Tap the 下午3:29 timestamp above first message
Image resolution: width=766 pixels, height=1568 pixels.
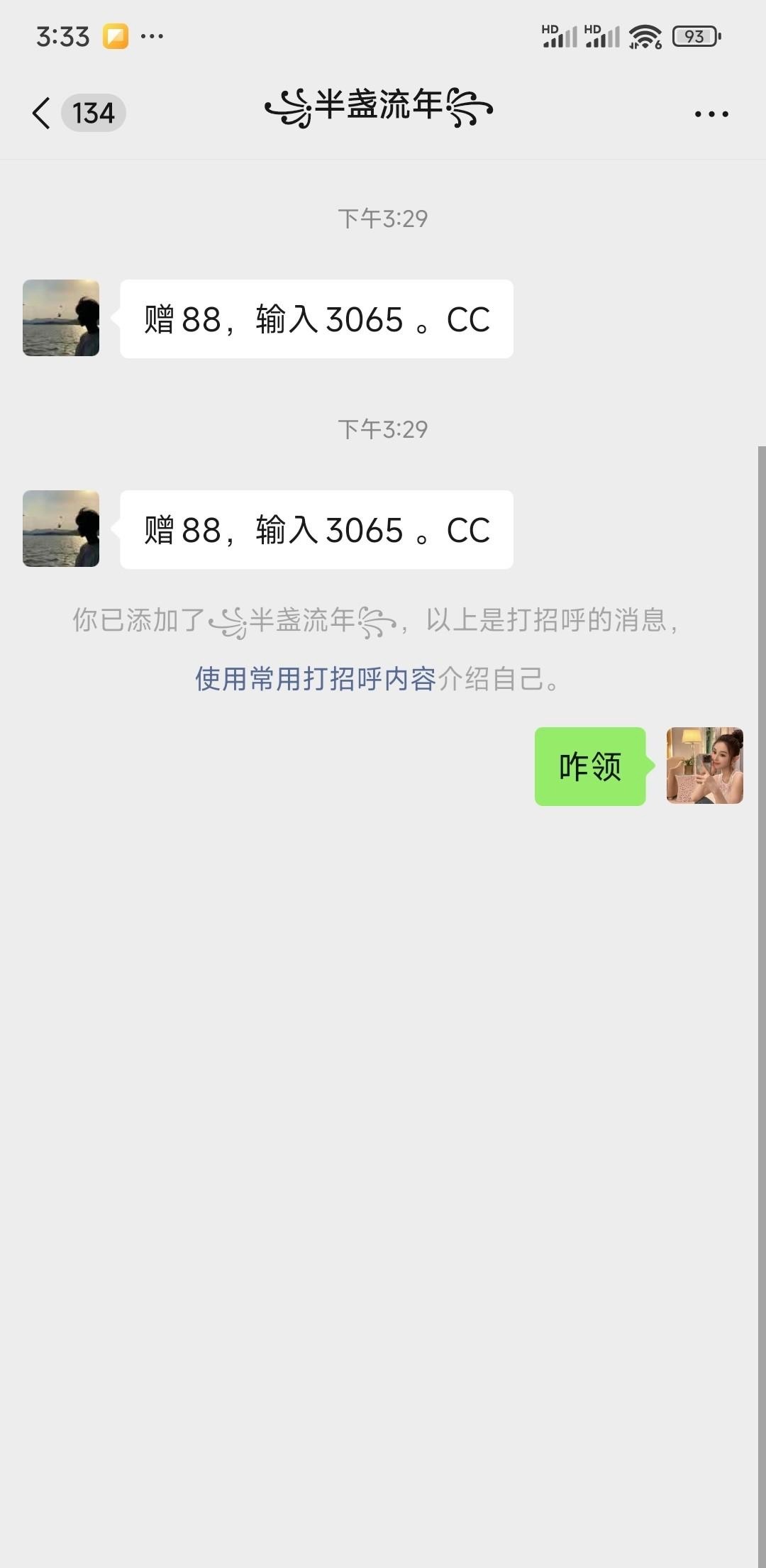click(382, 219)
